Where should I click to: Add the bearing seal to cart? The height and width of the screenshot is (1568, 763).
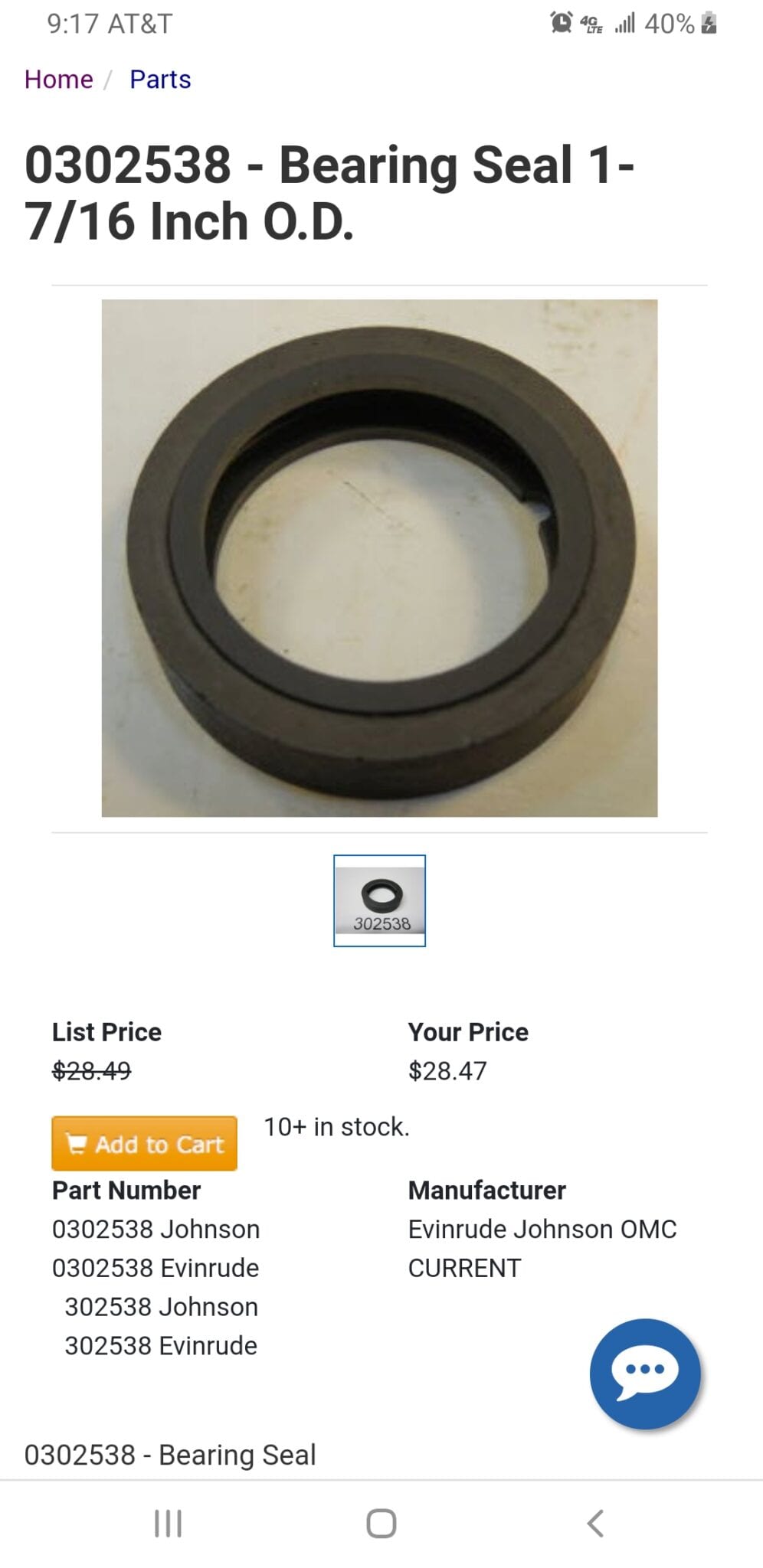[144, 1144]
